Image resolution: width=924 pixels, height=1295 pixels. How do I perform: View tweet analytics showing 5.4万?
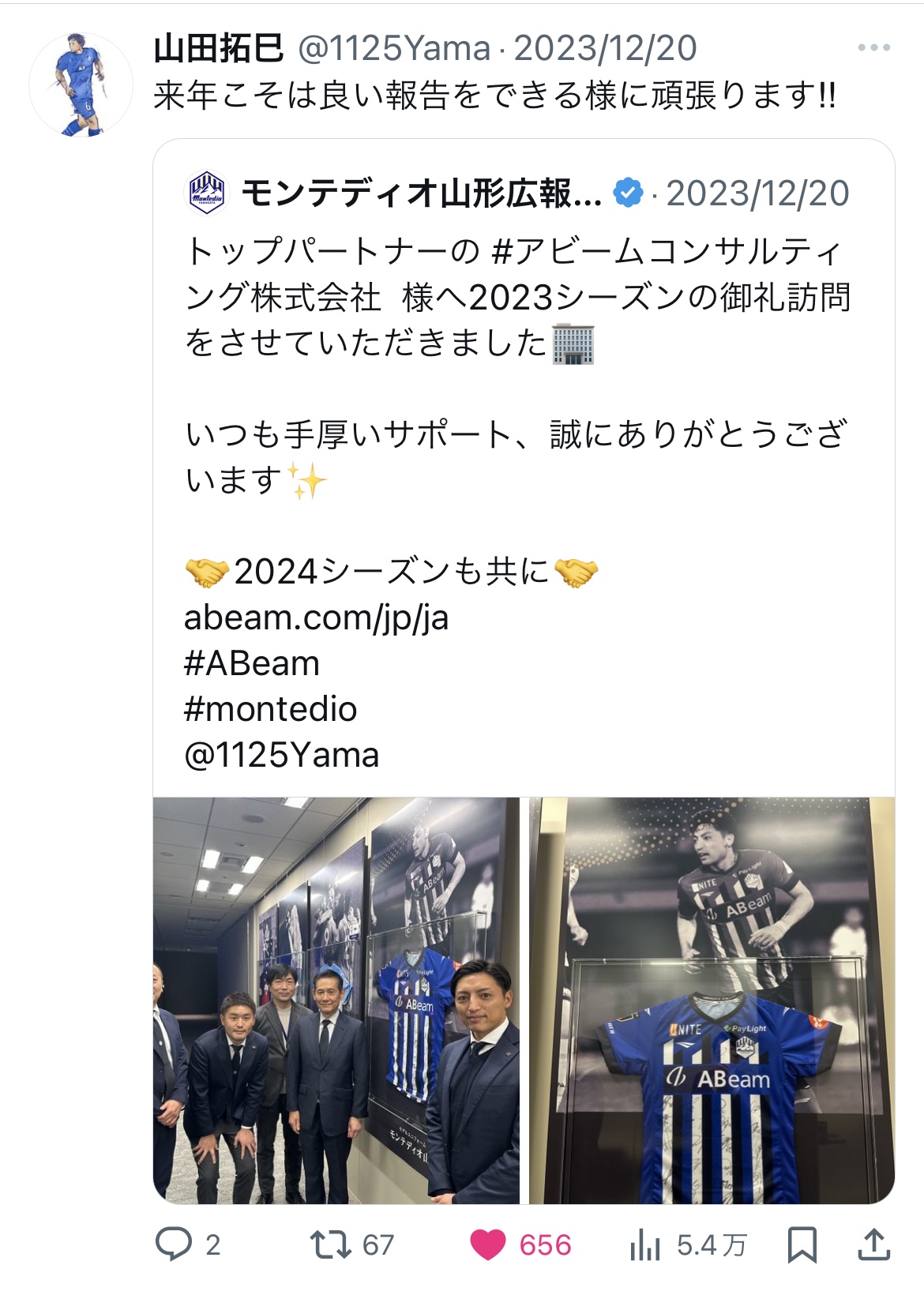point(645,1246)
